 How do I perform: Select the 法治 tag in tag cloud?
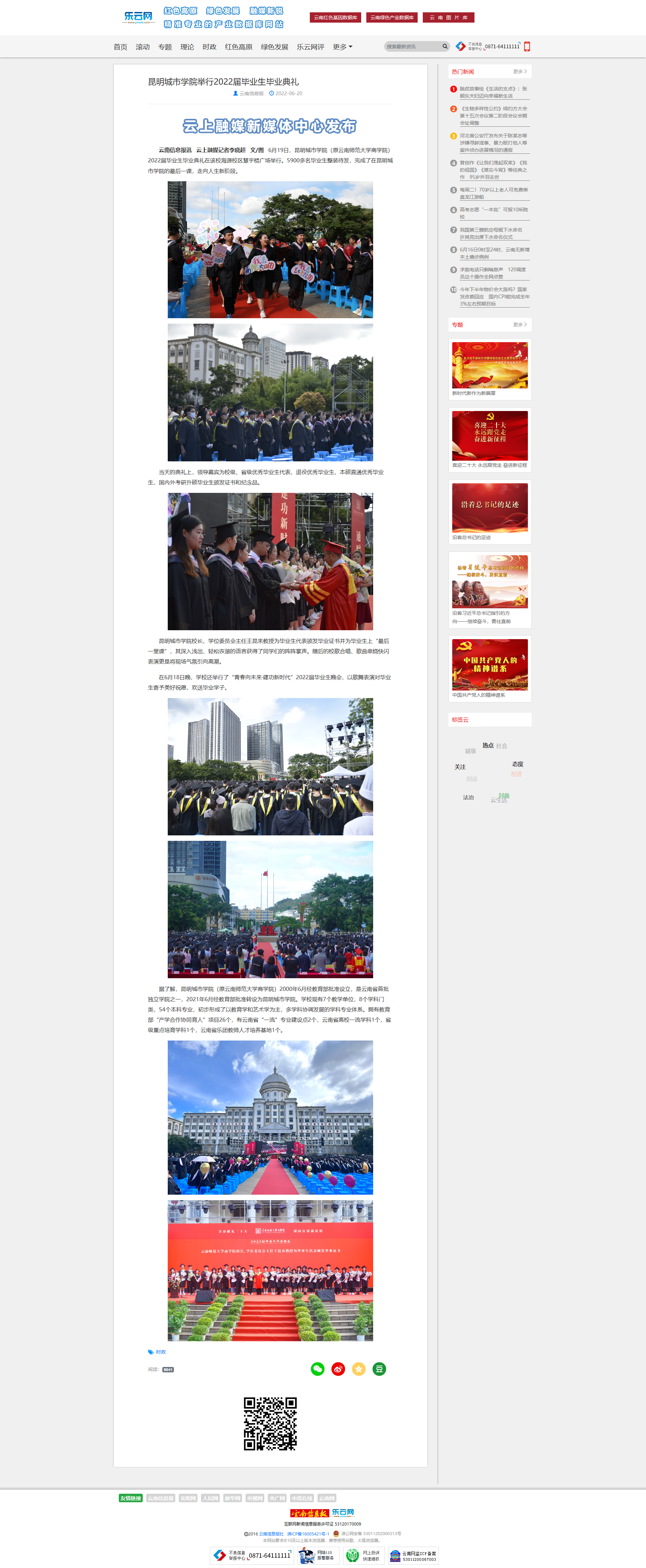[468, 797]
